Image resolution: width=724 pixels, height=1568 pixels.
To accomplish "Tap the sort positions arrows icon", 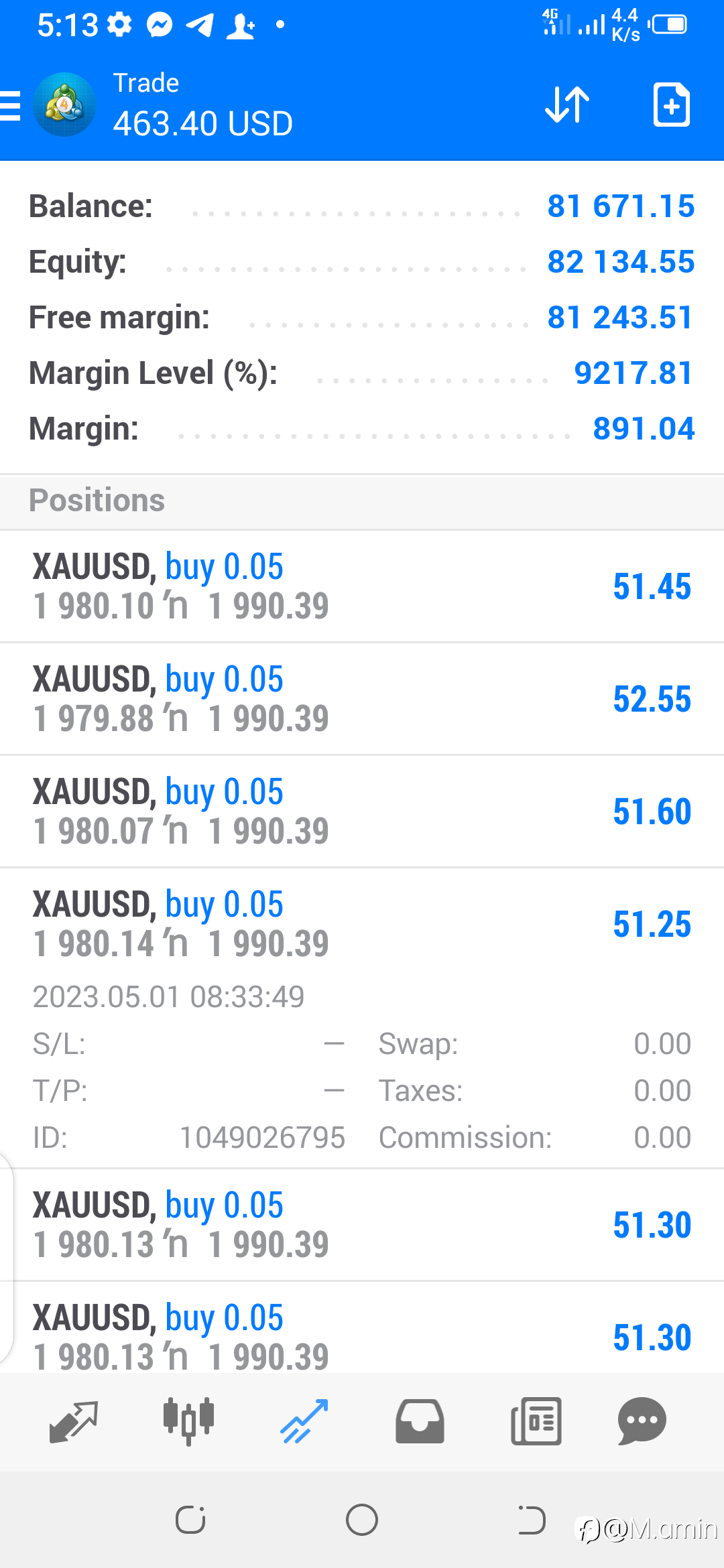I will pyautogui.click(x=567, y=105).
